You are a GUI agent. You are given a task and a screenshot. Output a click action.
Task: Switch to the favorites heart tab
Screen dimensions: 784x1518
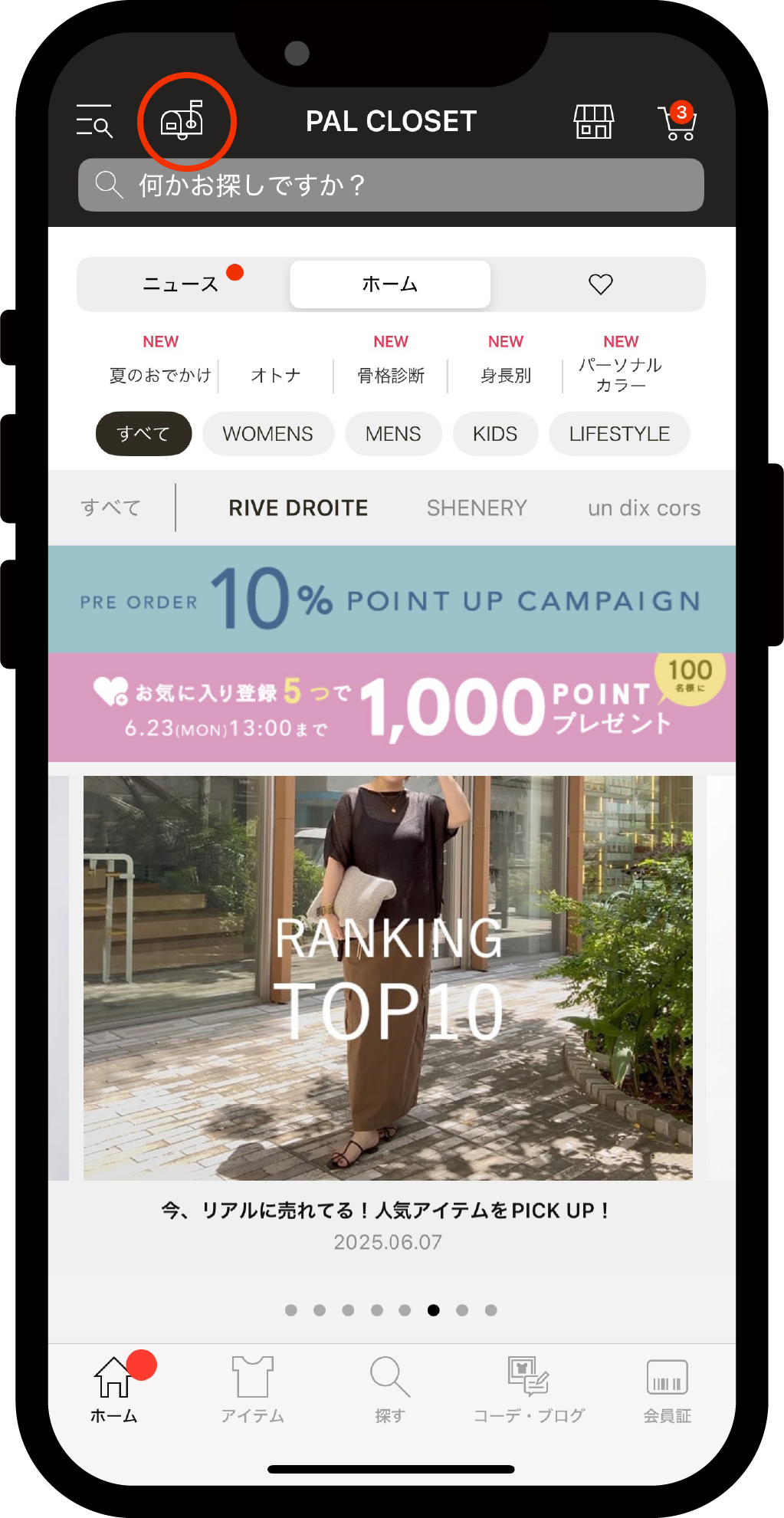click(x=600, y=284)
